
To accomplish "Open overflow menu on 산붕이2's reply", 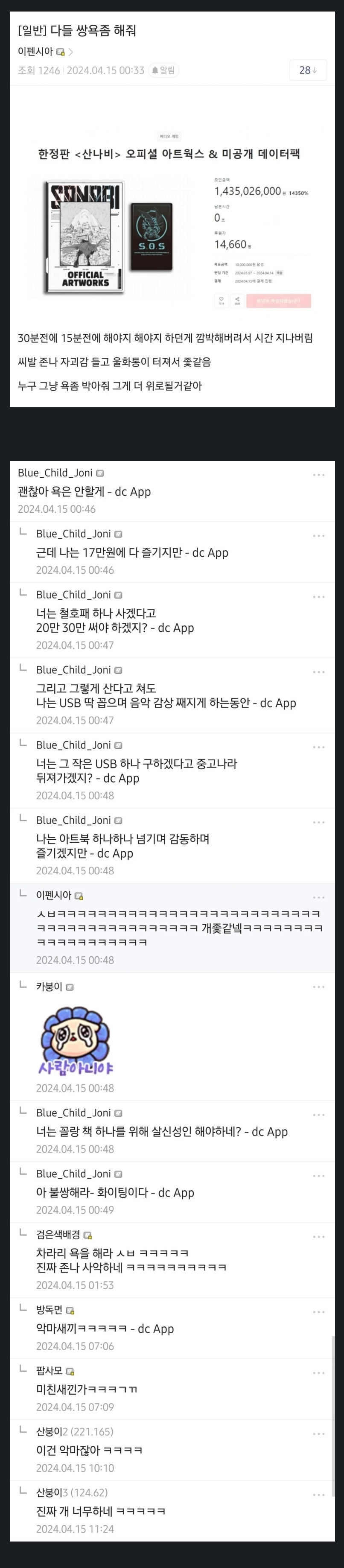I will pos(318,1434).
